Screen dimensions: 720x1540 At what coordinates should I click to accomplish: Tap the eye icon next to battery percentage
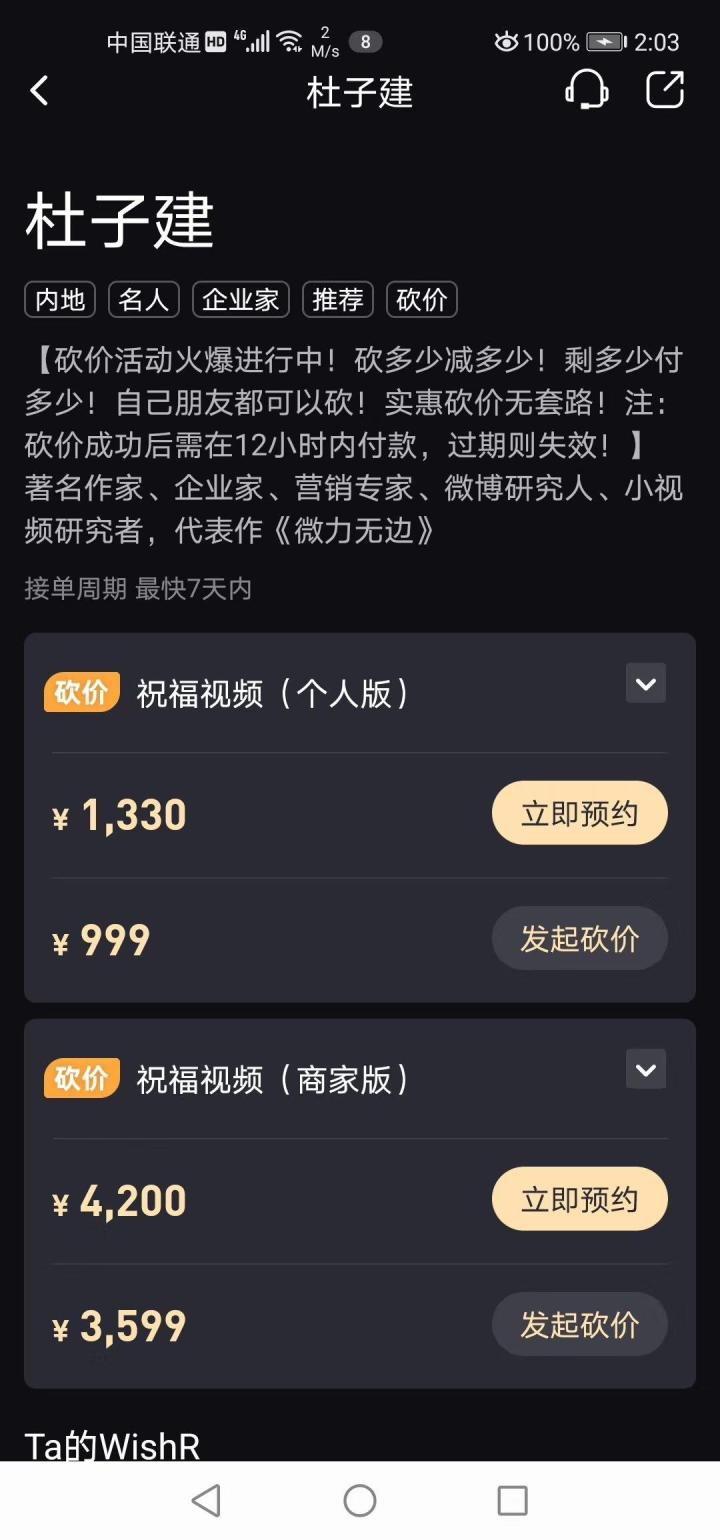point(507,41)
